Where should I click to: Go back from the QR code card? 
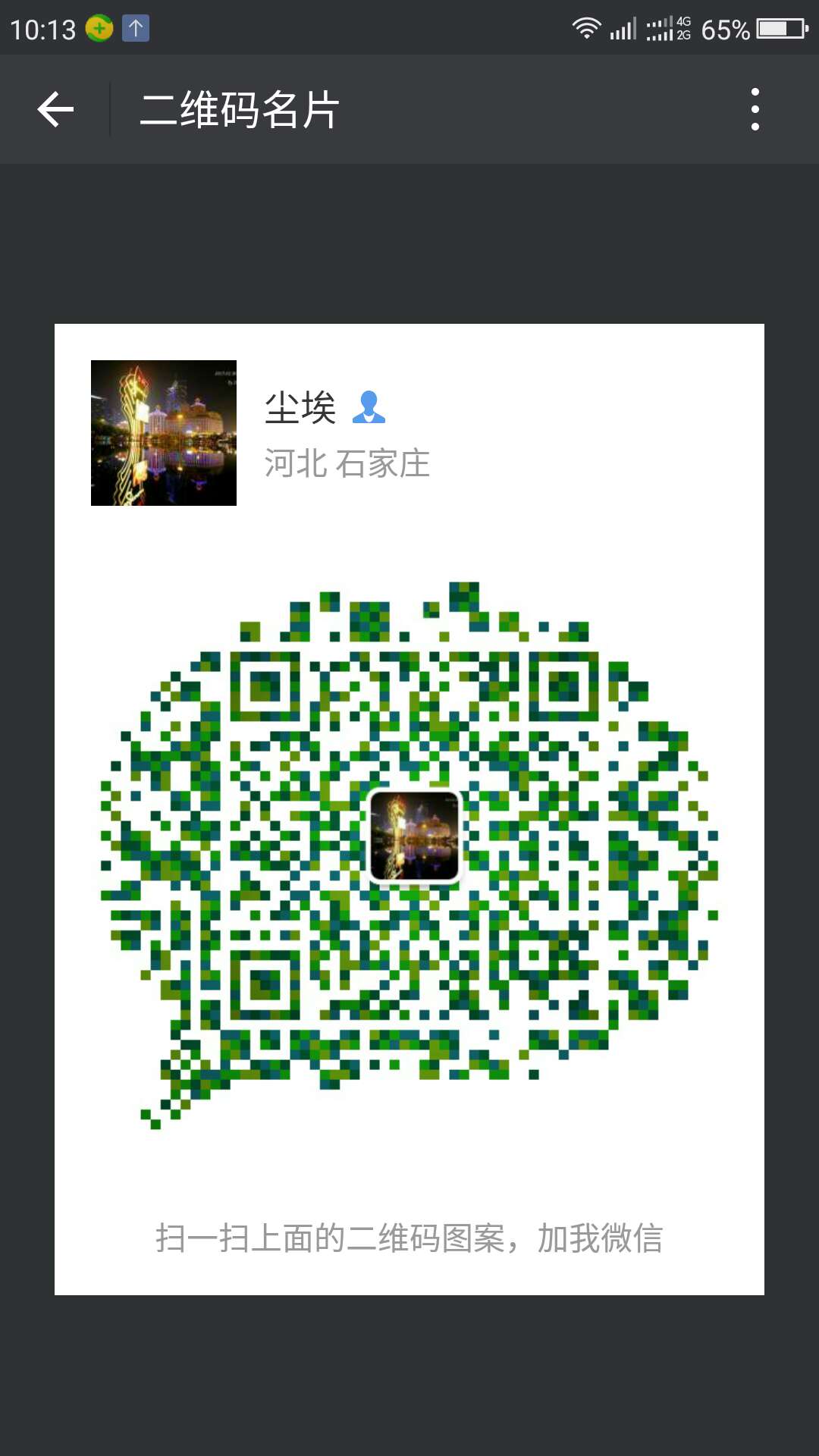point(55,110)
